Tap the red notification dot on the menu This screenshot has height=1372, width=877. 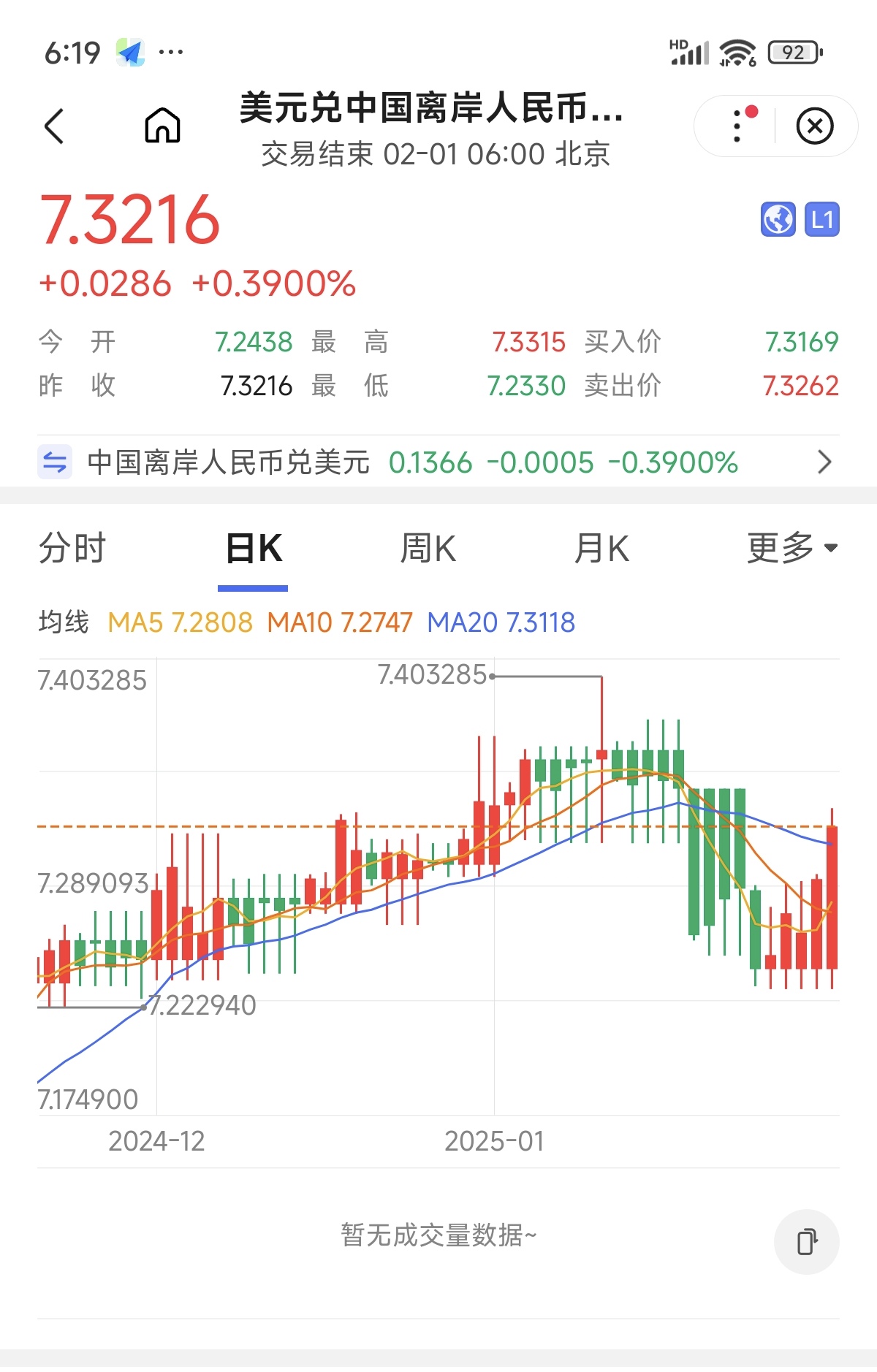coord(751,111)
